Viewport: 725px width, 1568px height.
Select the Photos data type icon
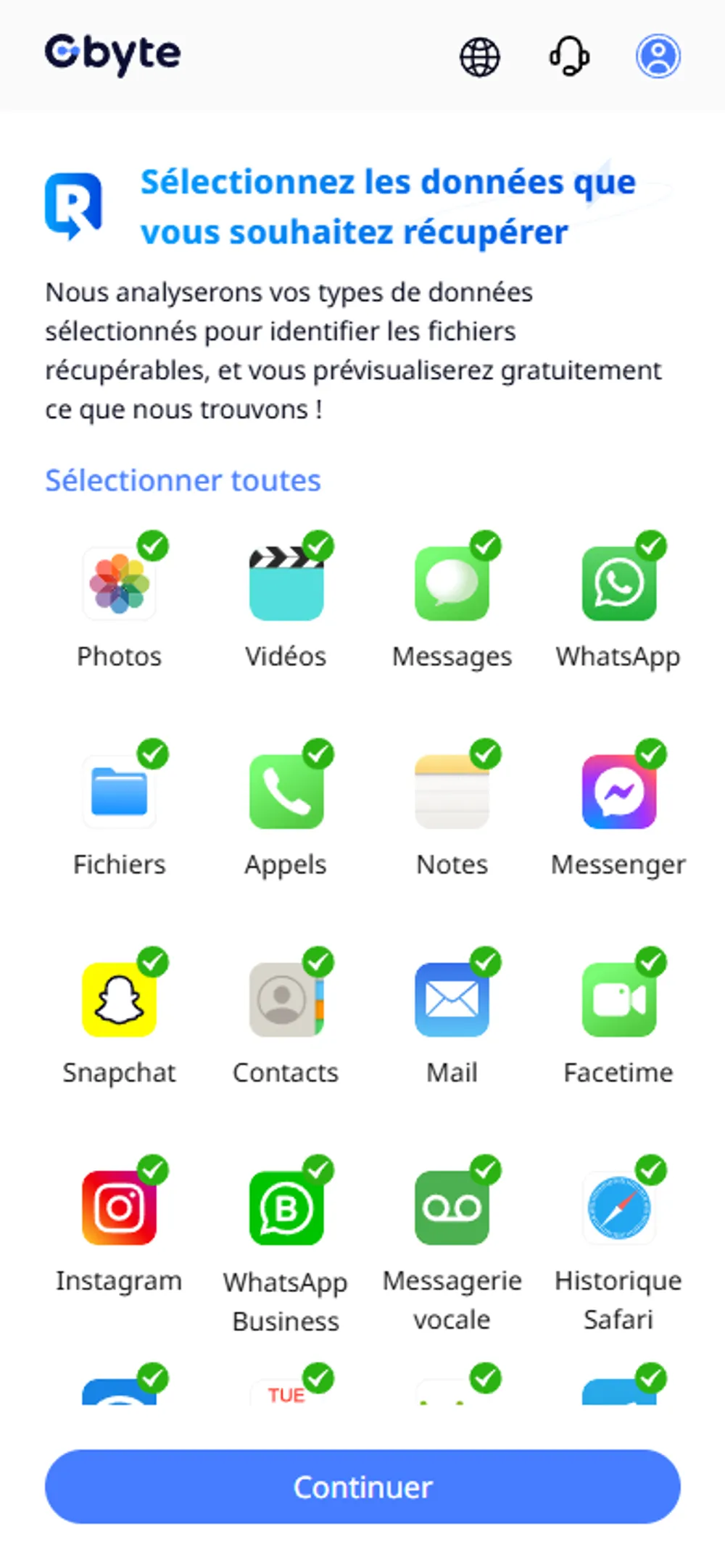[120, 581]
